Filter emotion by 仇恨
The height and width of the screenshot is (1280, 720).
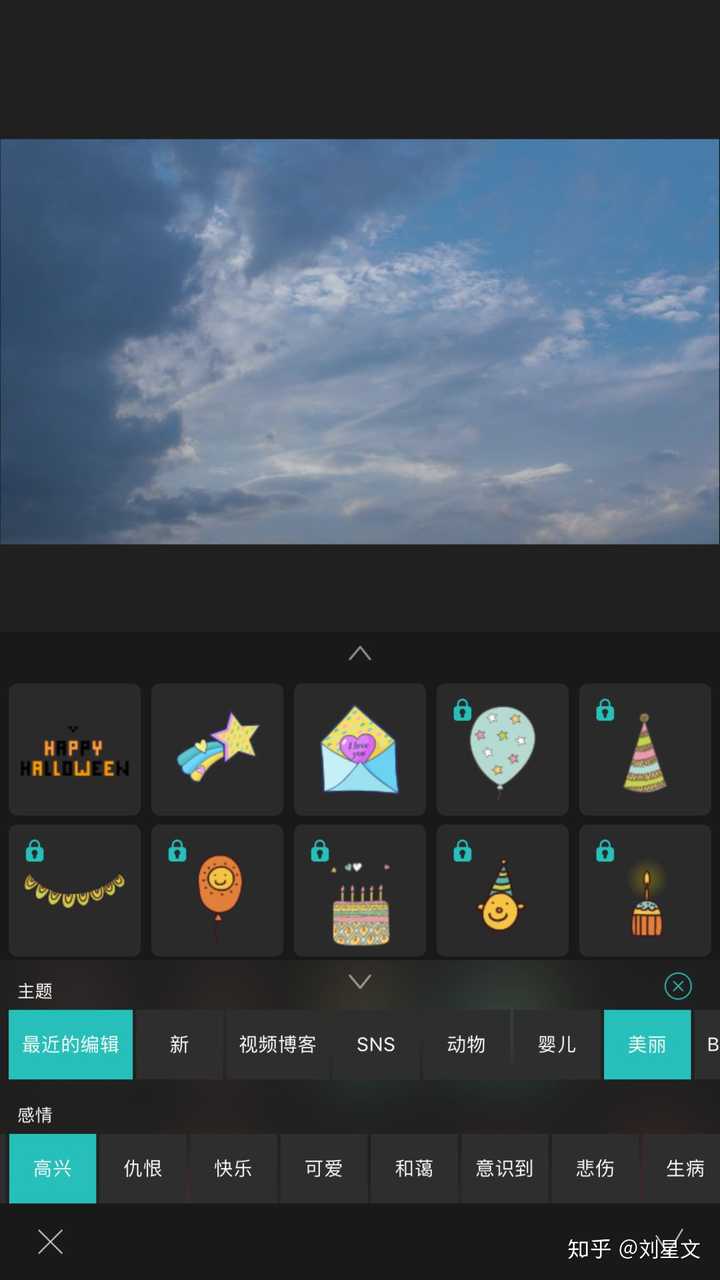coord(143,1168)
